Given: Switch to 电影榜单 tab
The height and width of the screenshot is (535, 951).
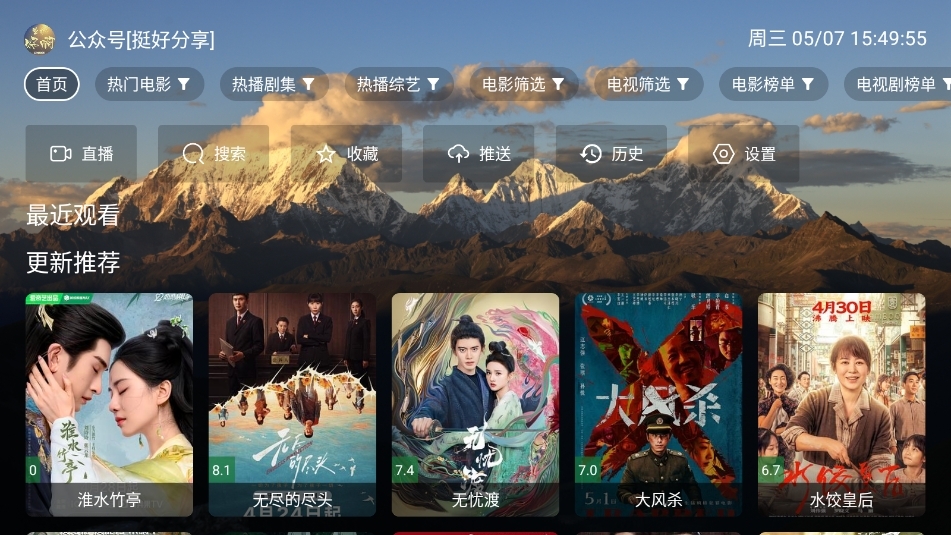Looking at the screenshot, I should click(x=773, y=85).
